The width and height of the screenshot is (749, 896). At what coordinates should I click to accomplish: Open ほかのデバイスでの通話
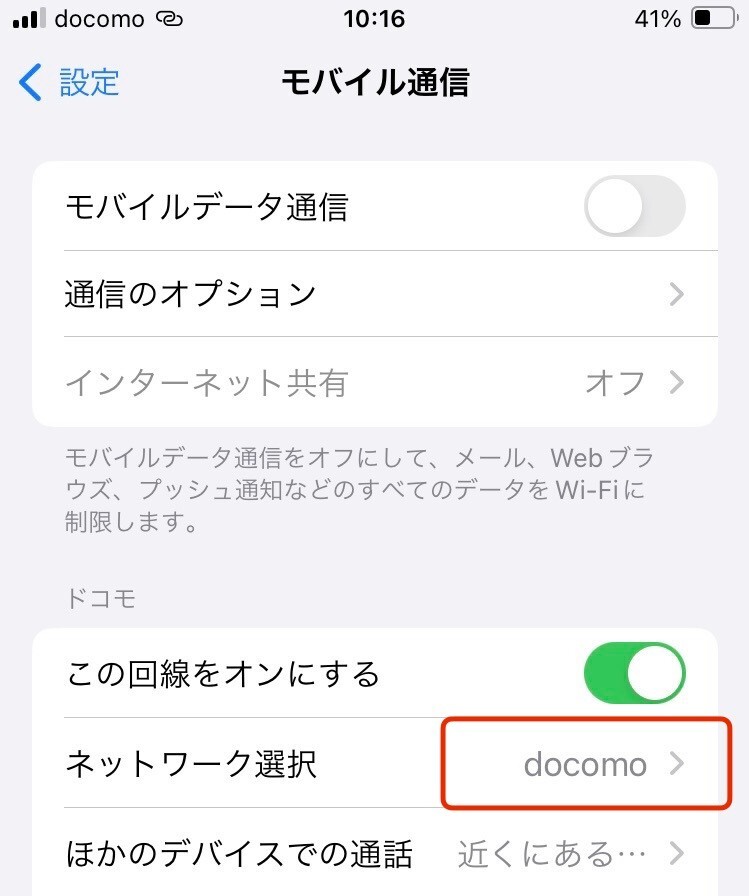[375, 853]
